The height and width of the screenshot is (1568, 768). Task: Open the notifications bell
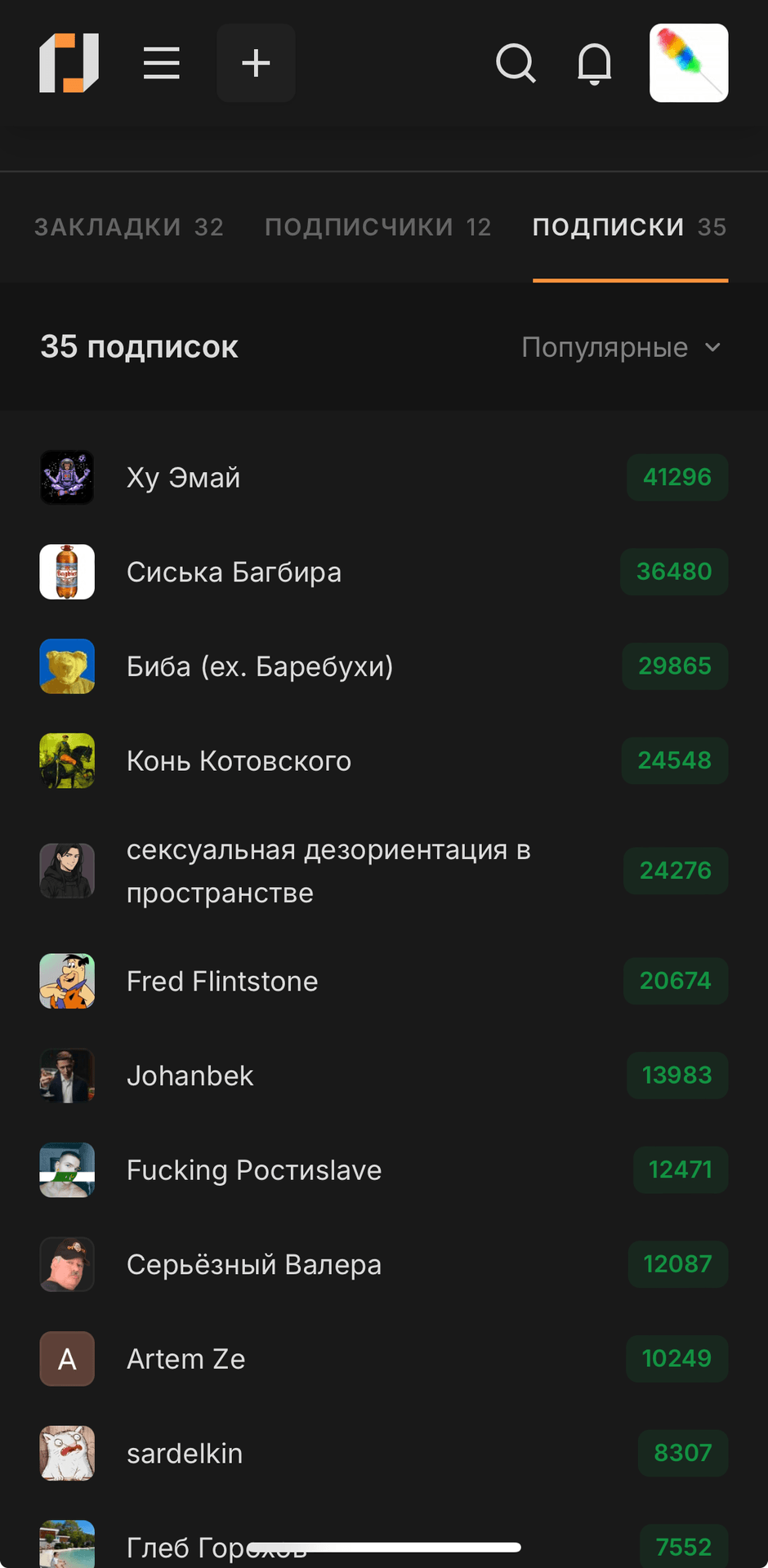594,63
